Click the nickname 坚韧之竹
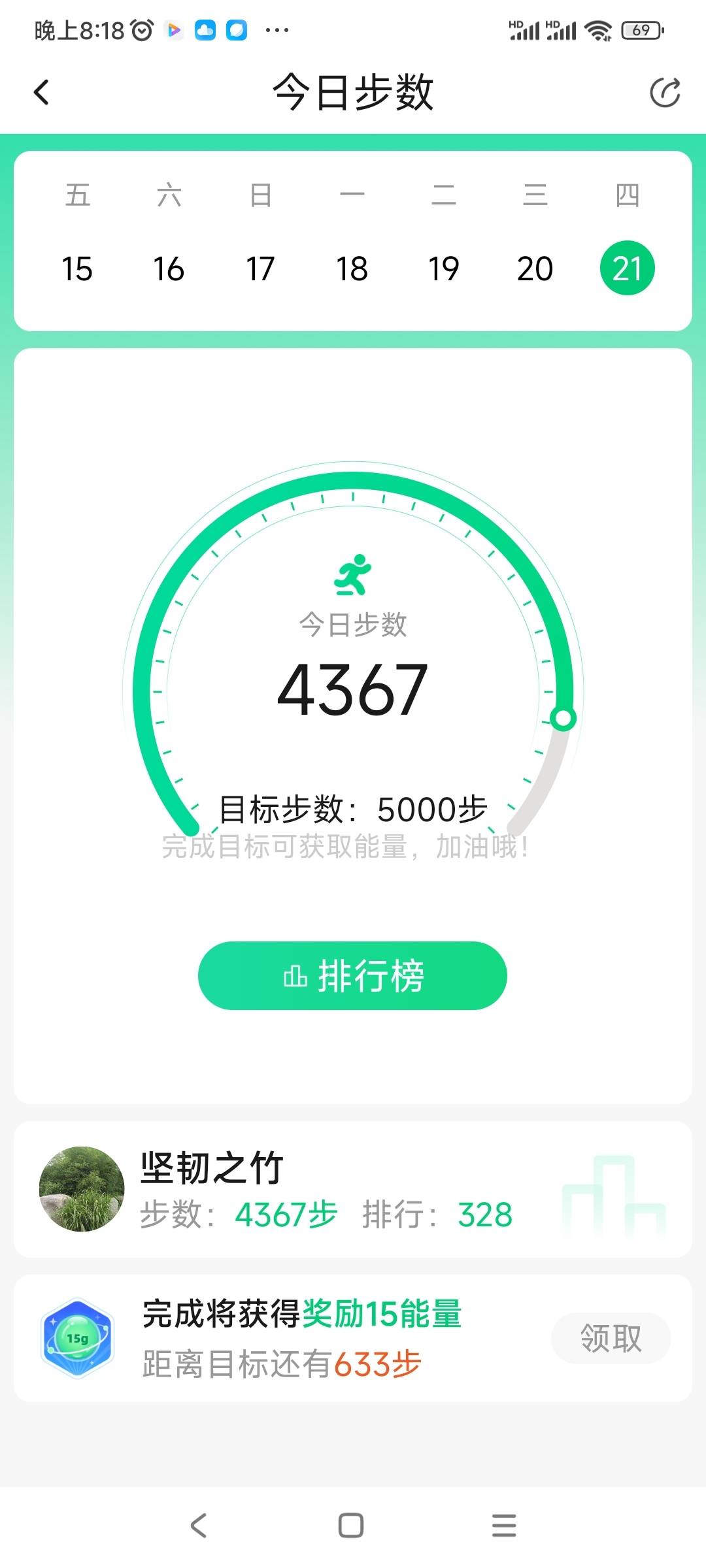Screen dimensions: 706x1568 click(210, 1167)
